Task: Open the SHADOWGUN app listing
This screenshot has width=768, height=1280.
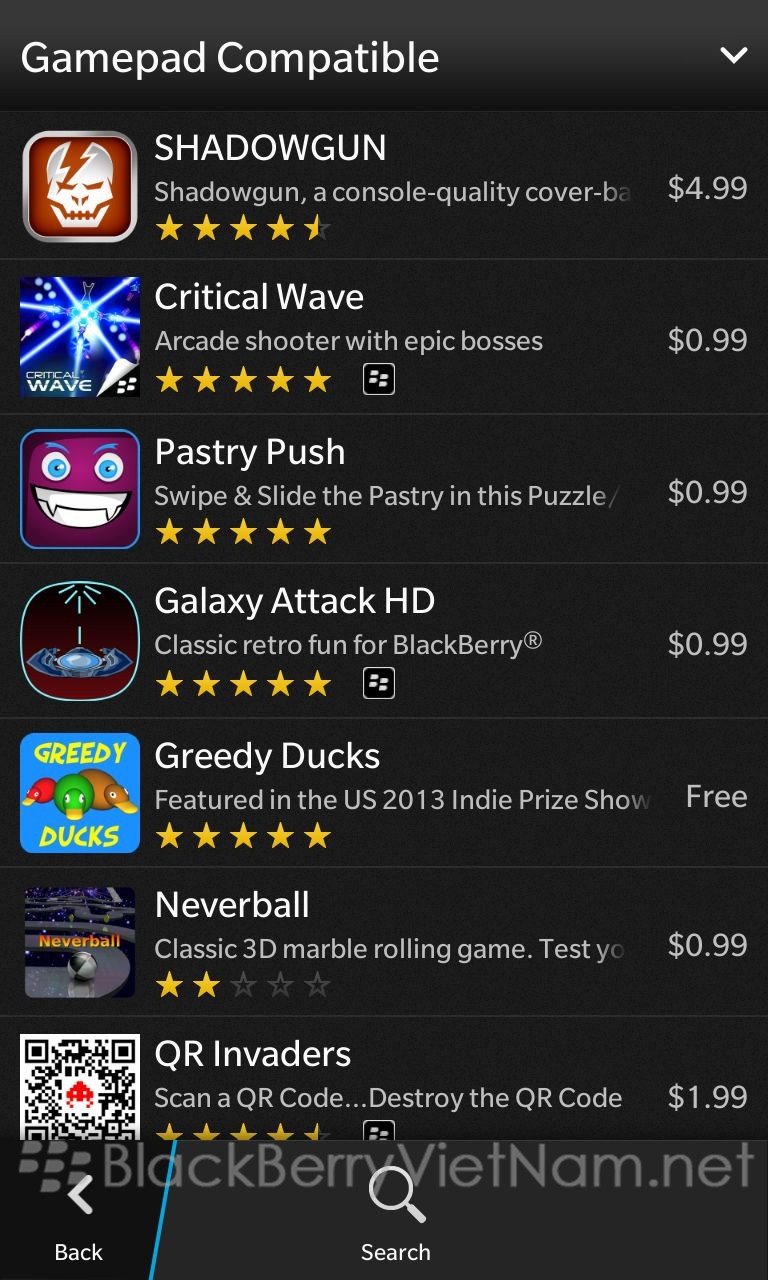Action: coord(384,186)
